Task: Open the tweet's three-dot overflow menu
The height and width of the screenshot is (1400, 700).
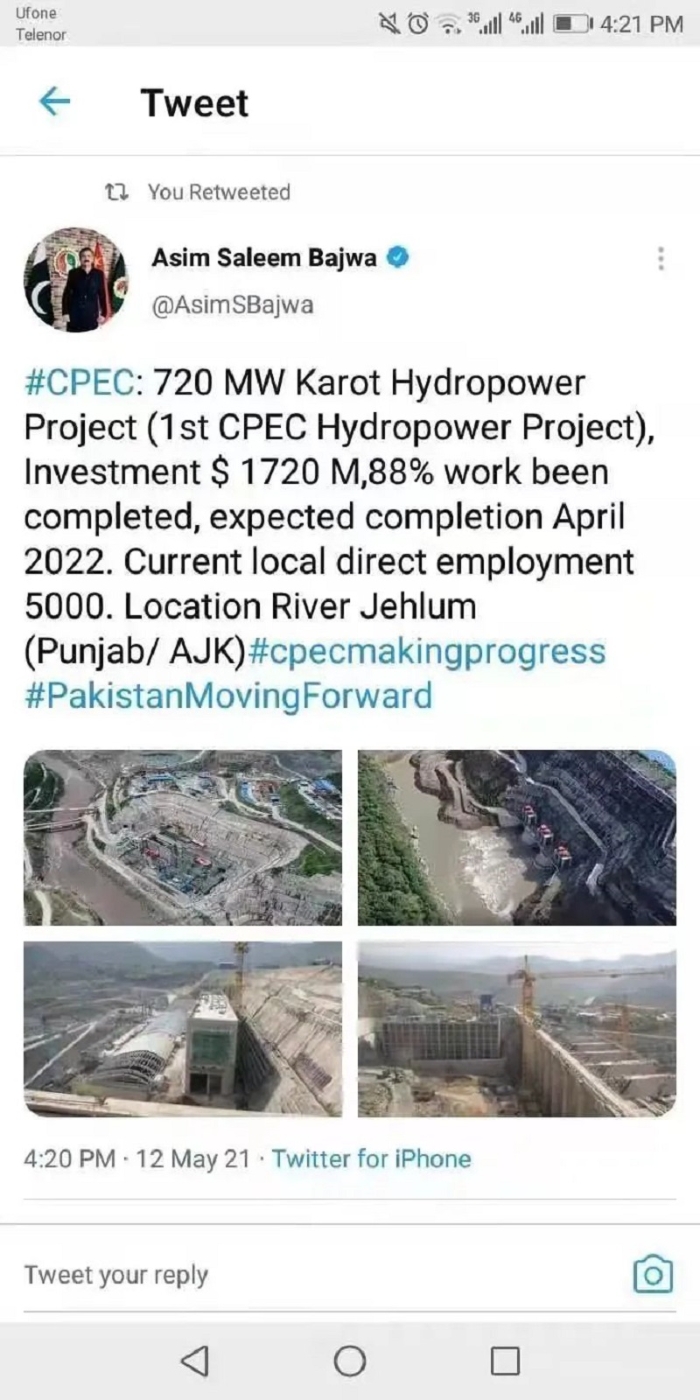Action: click(x=661, y=258)
